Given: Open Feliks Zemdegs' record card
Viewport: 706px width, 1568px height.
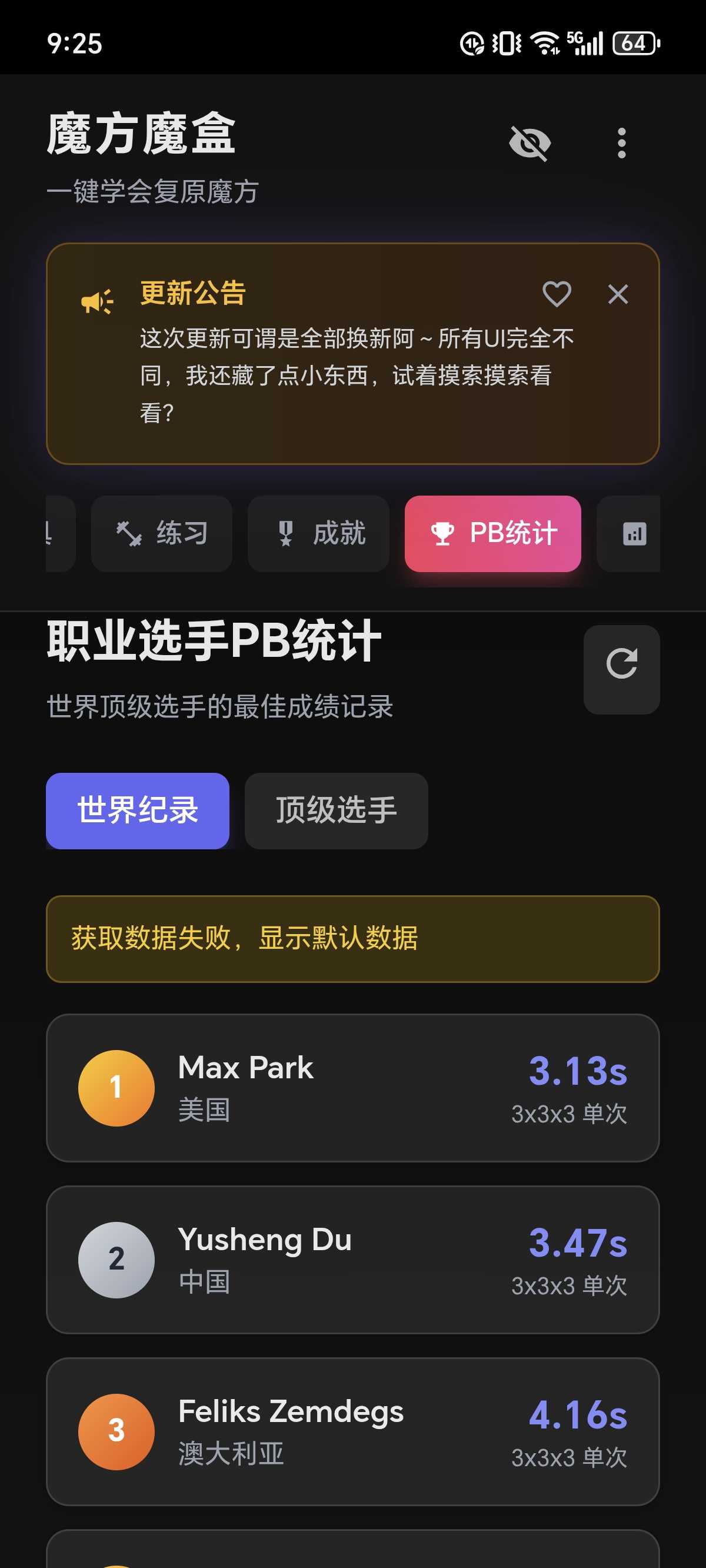Looking at the screenshot, I should [x=353, y=1431].
